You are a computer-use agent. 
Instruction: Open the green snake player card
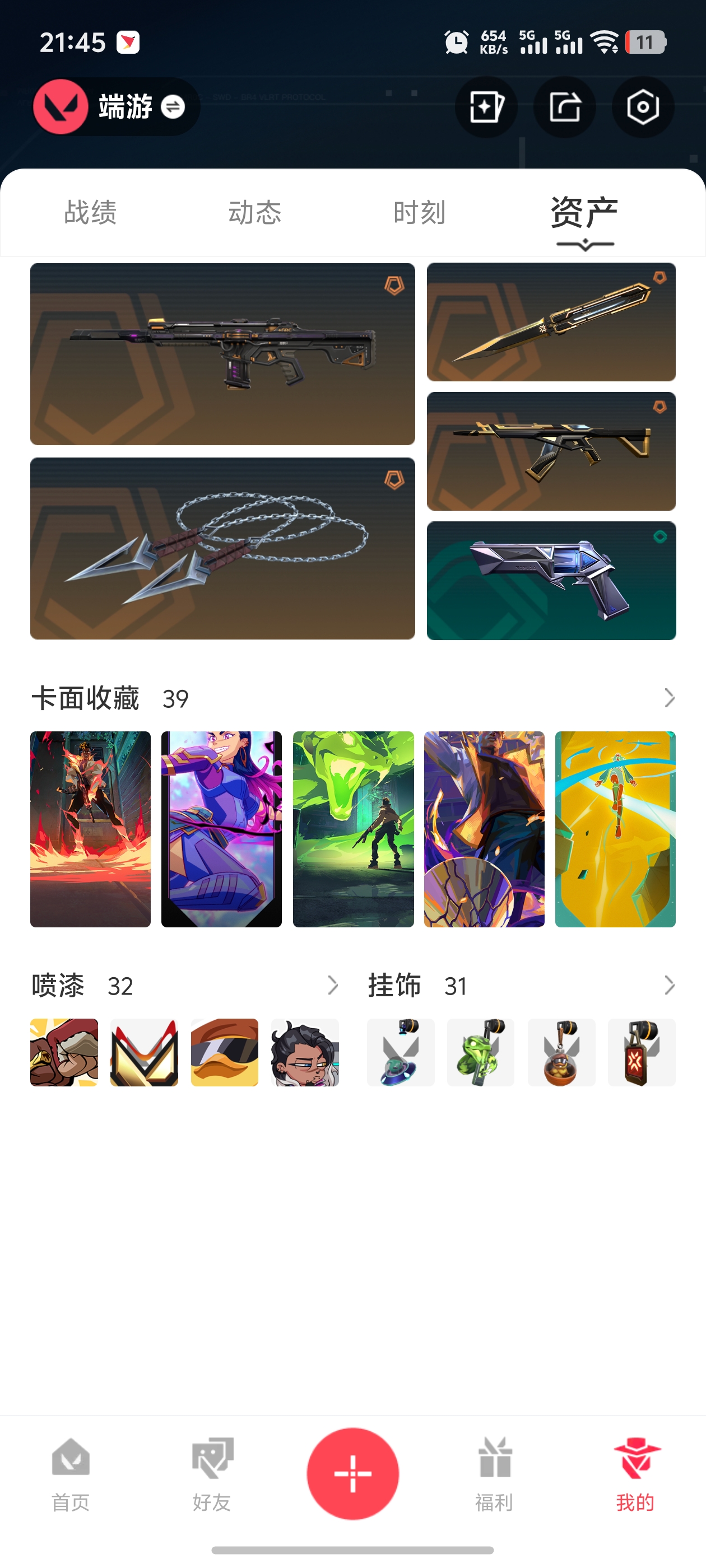352,829
